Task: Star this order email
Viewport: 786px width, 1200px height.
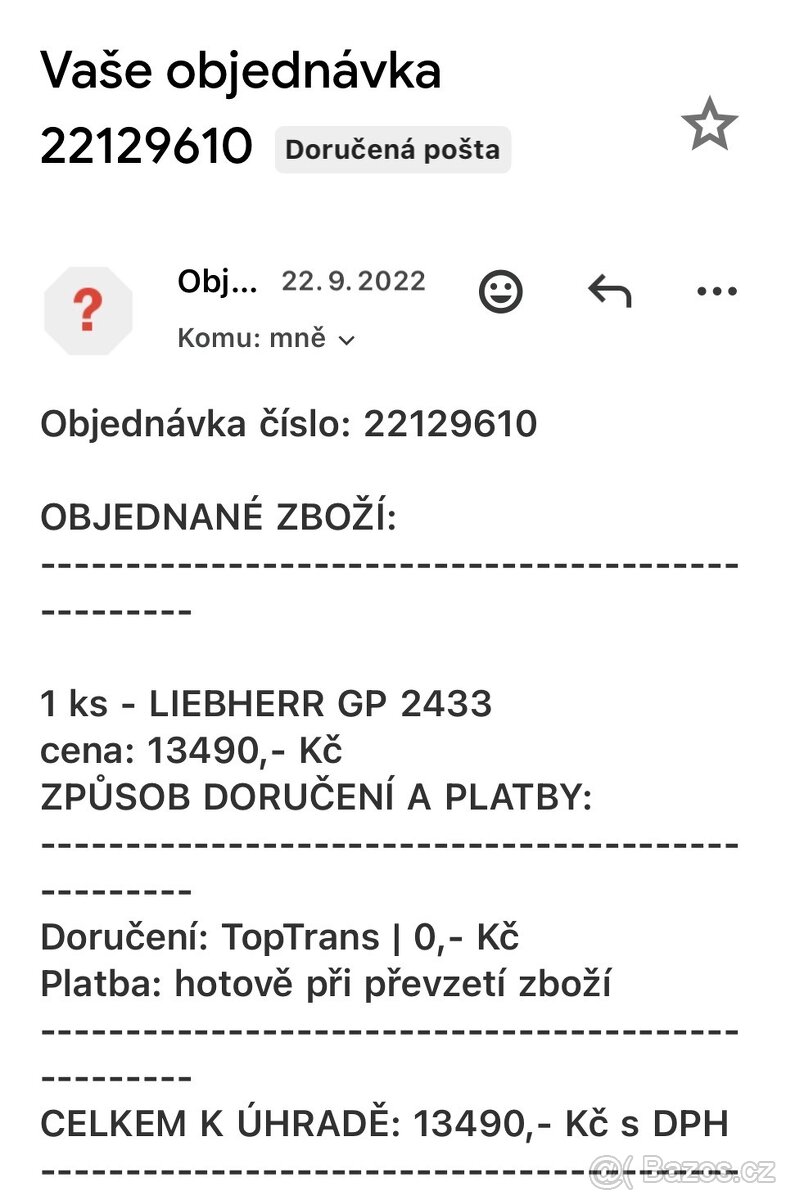Action: coord(709,124)
